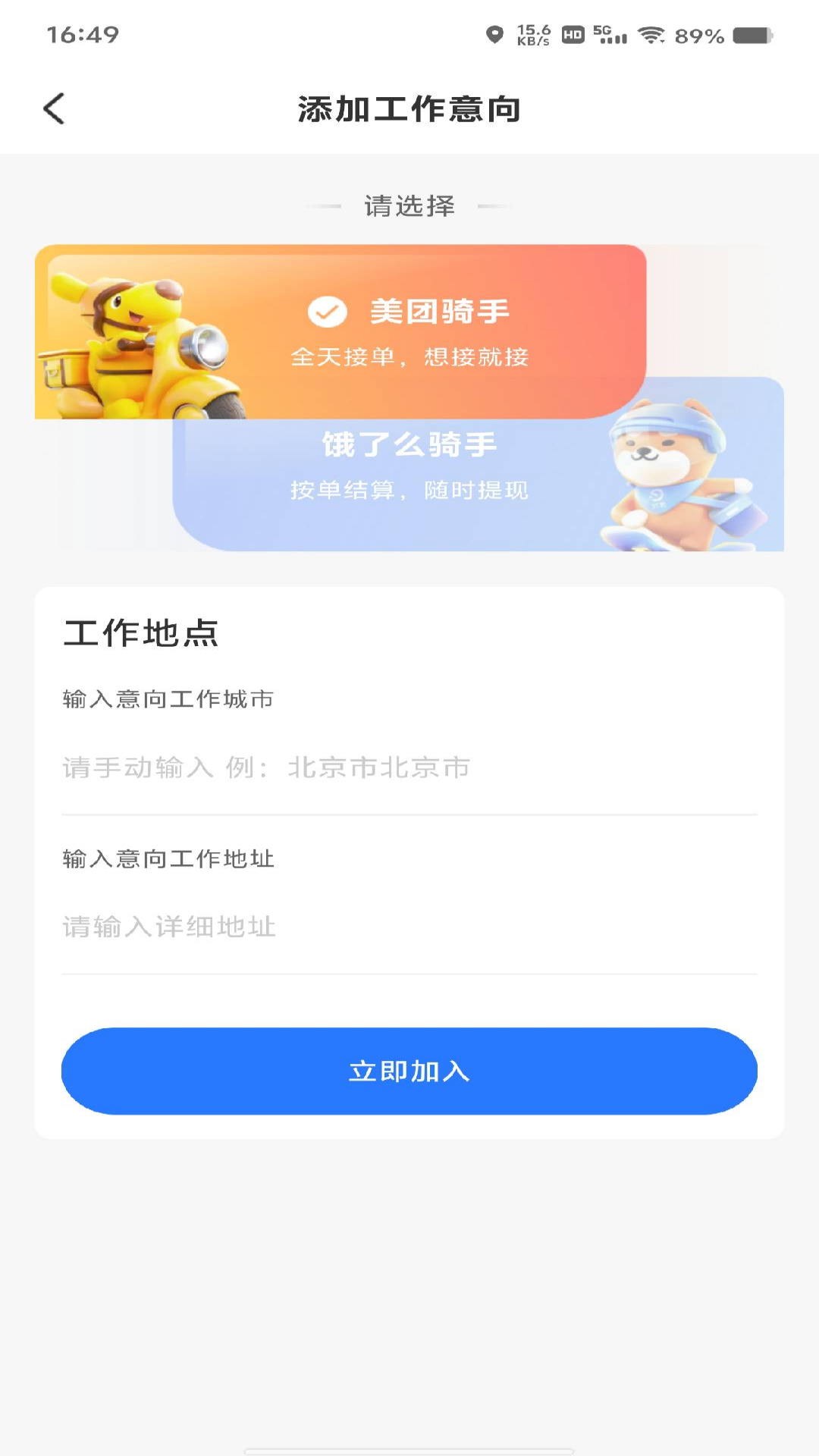
Task: Tap the location pin icon in the status bar
Action: pyautogui.click(x=497, y=33)
